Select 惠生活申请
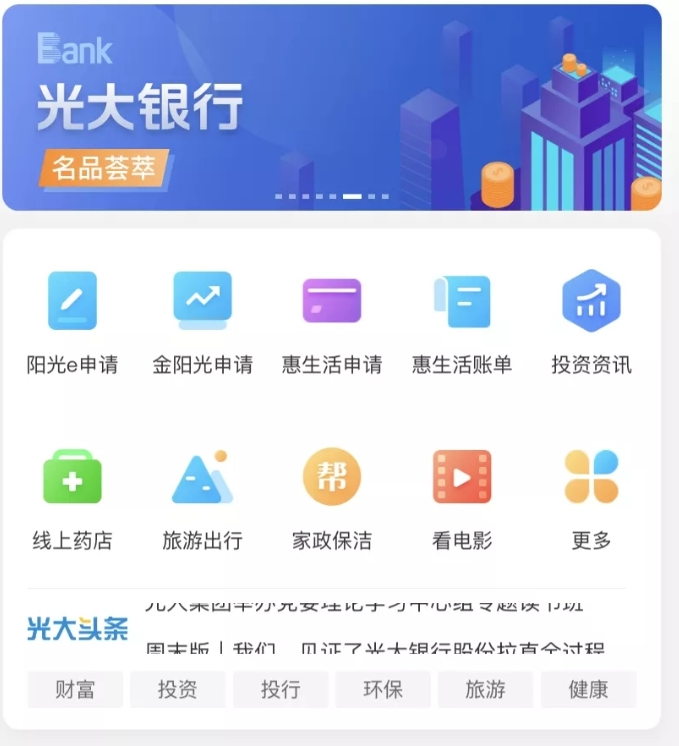The width and height of the screenshot is (679, 746). [x=332, y=320]
